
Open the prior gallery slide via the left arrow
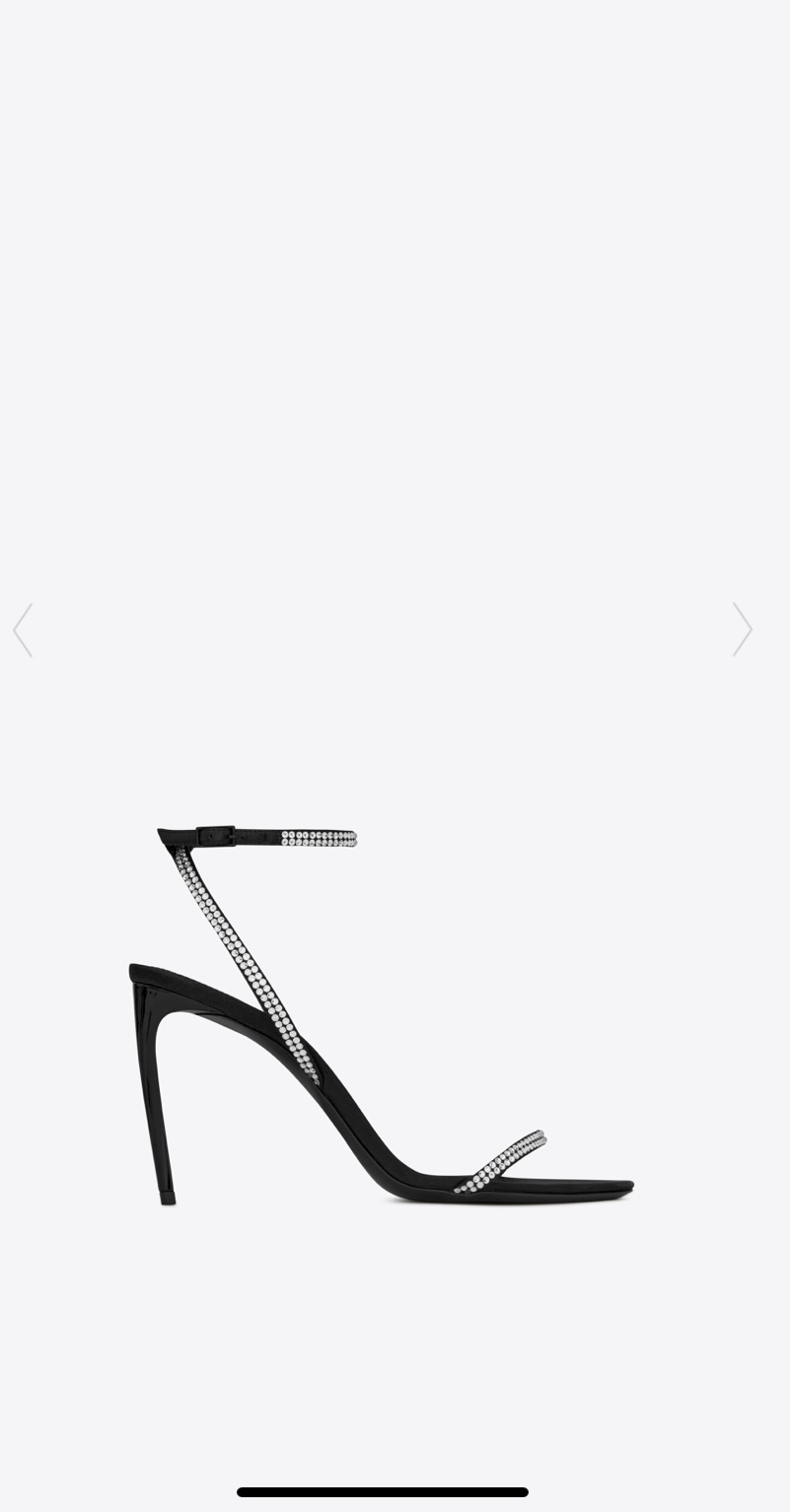(x=24, y=630)
